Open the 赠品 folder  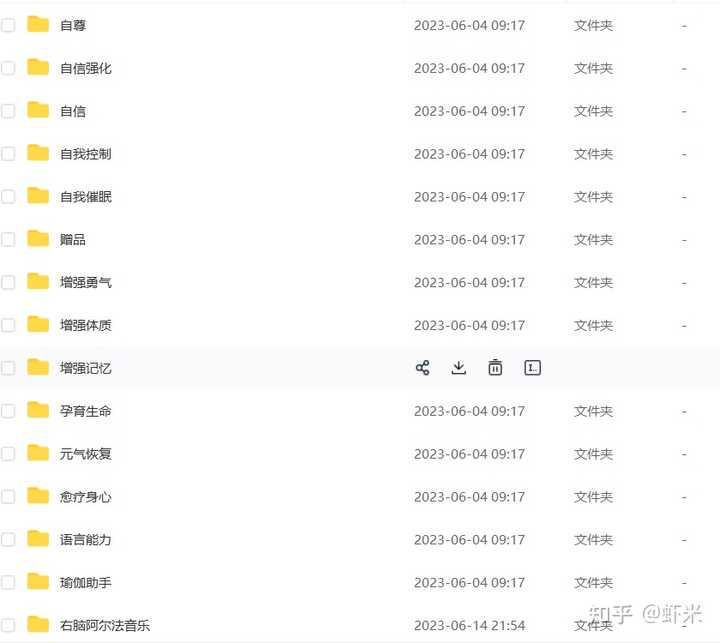73,240
